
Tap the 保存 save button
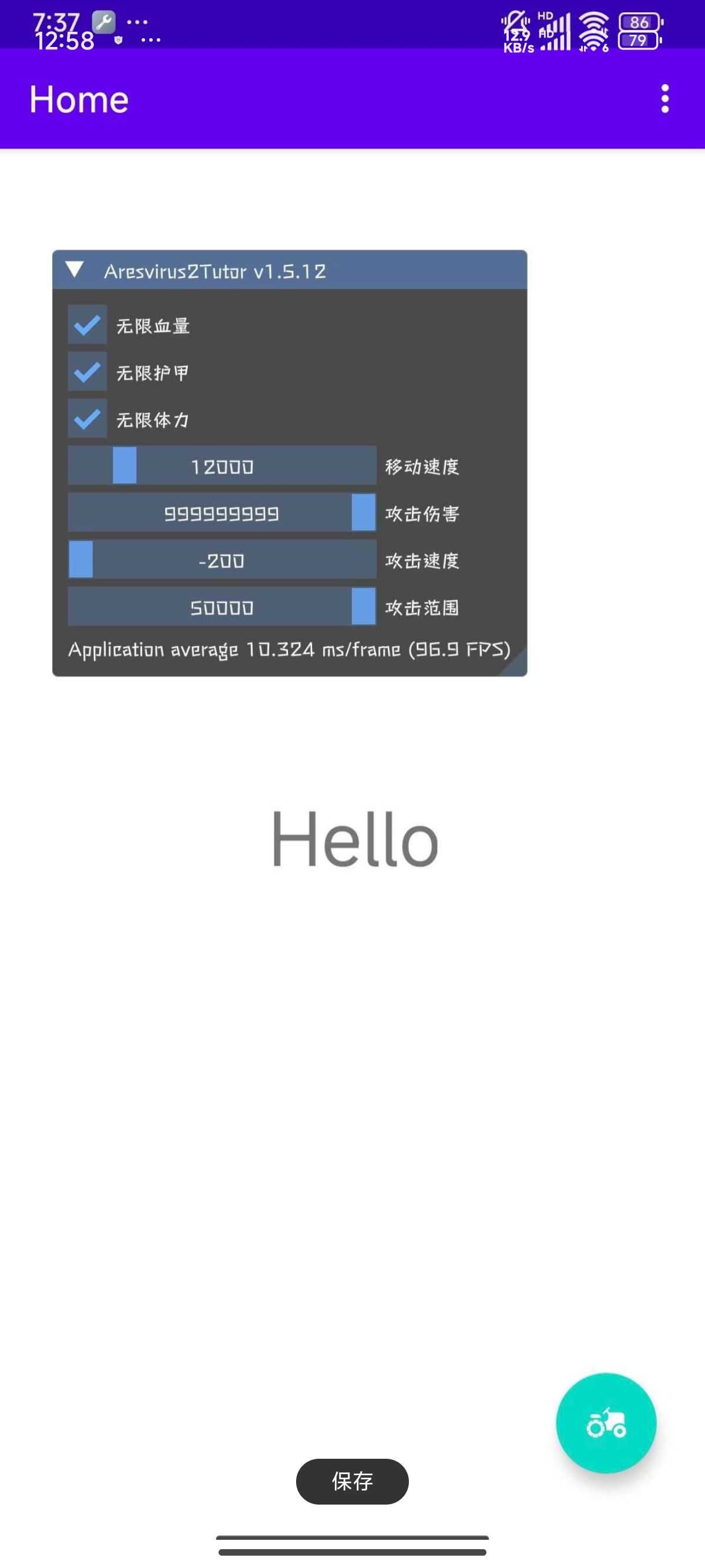click(x=352, y=1481)
